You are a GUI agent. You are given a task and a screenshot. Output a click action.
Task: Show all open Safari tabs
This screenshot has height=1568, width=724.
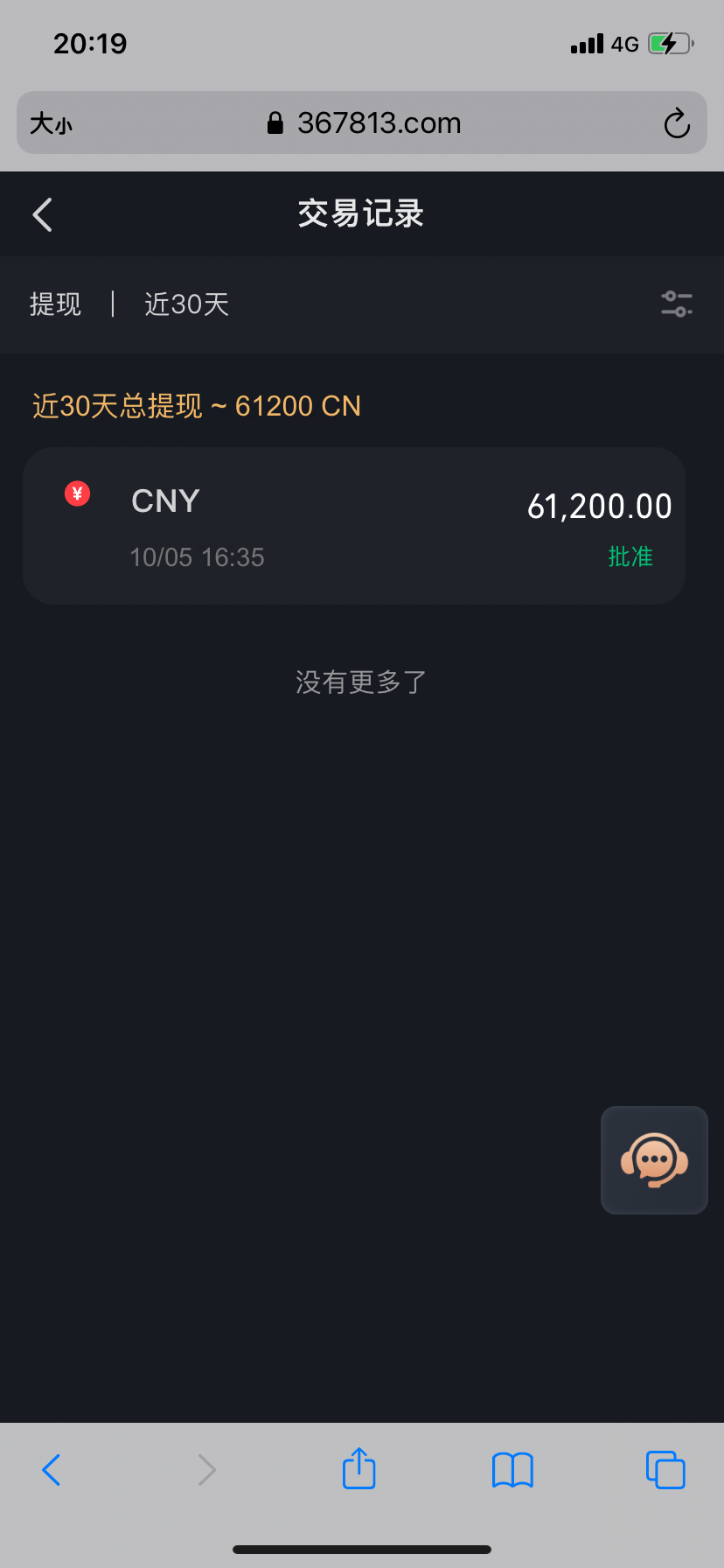tap(665, 1470)
